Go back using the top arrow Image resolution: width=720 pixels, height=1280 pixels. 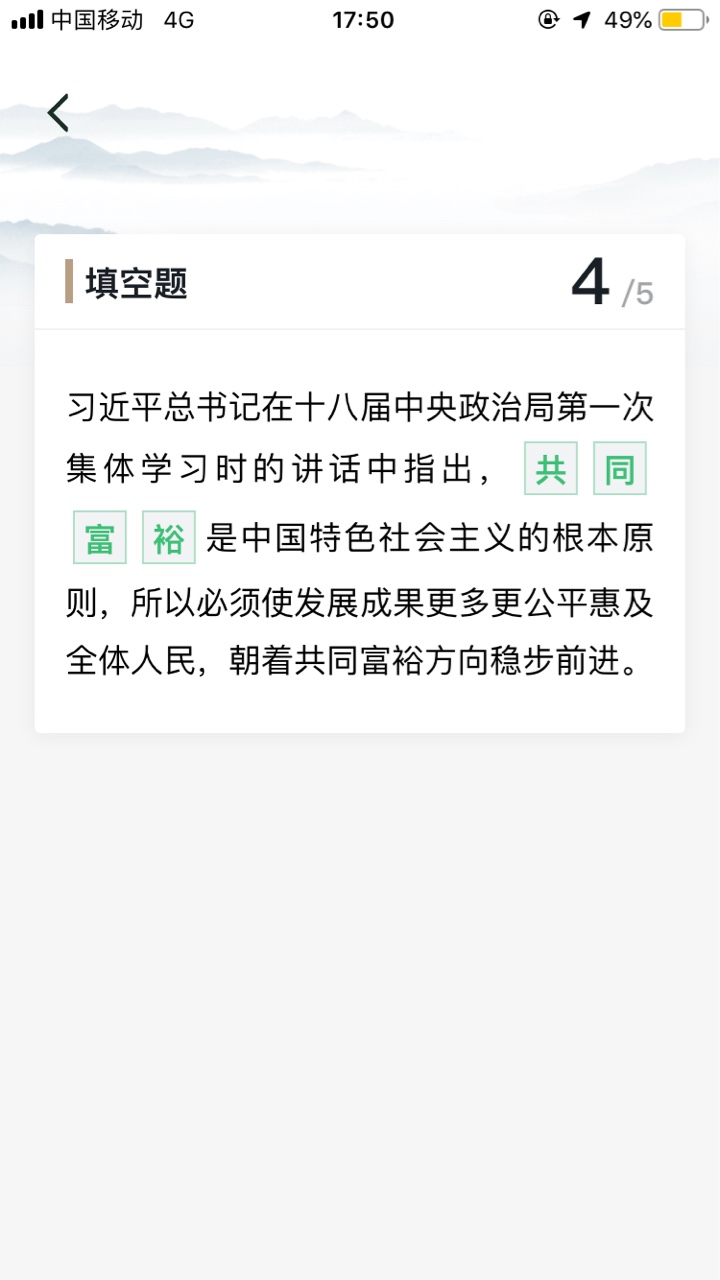(x=58, y=113)
